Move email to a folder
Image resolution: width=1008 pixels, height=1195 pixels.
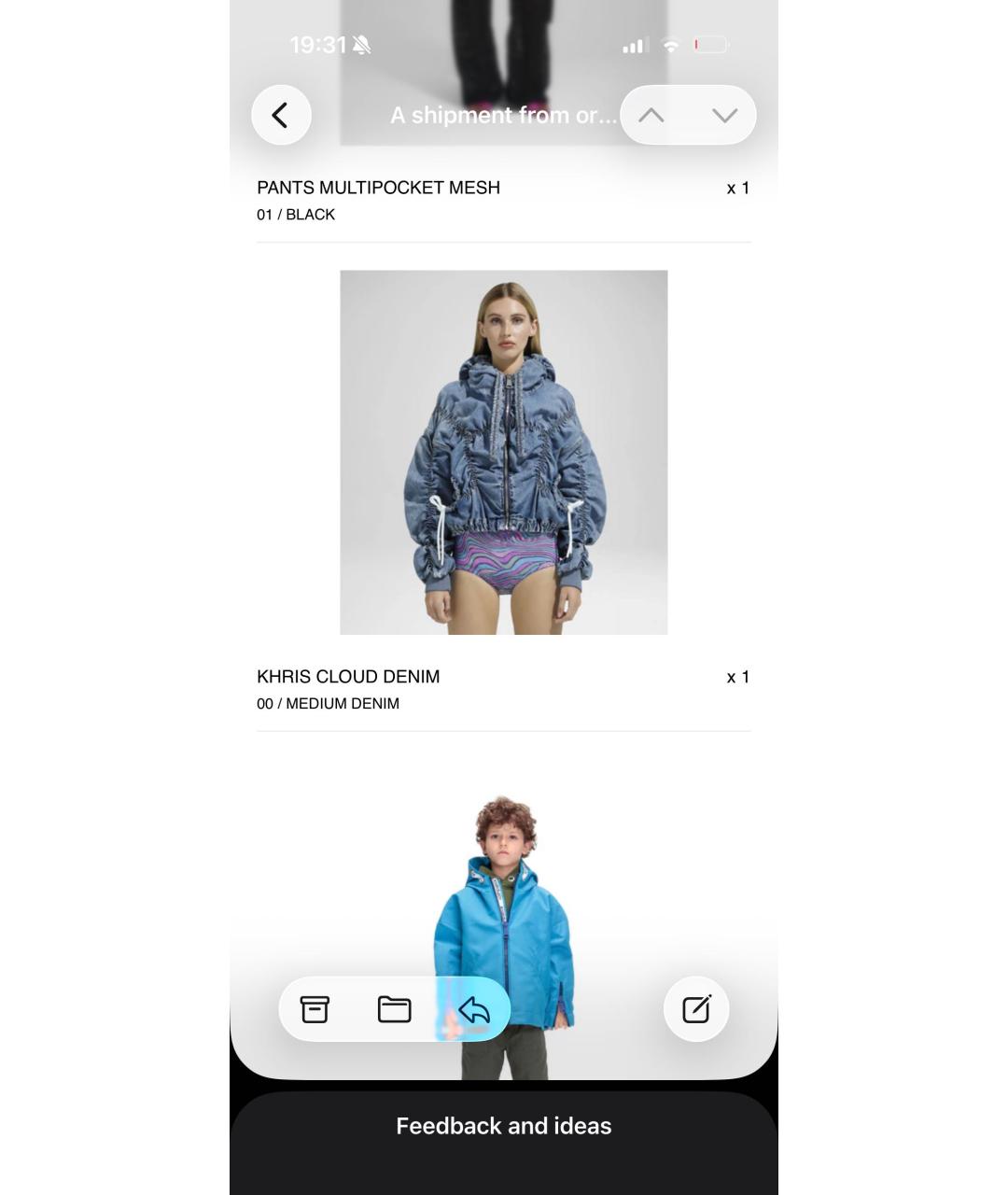tap(394, 1009)
